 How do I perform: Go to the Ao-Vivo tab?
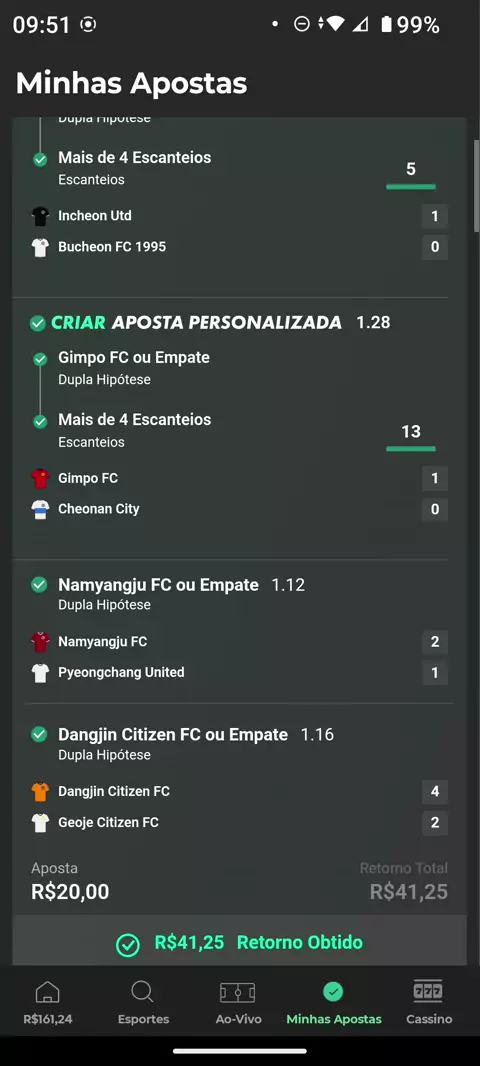(x=238, y=1002)
